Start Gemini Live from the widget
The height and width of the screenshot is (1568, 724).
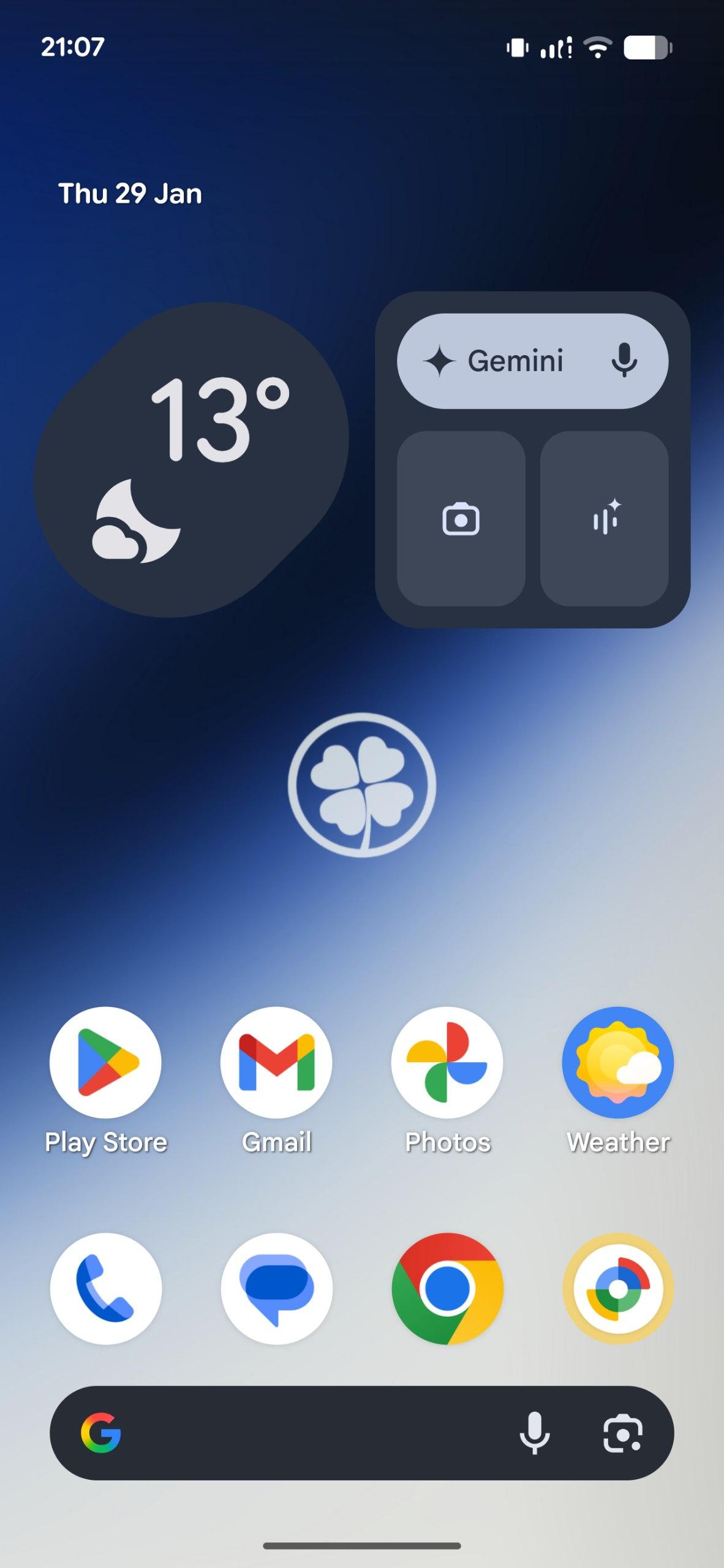pos(605,519)
